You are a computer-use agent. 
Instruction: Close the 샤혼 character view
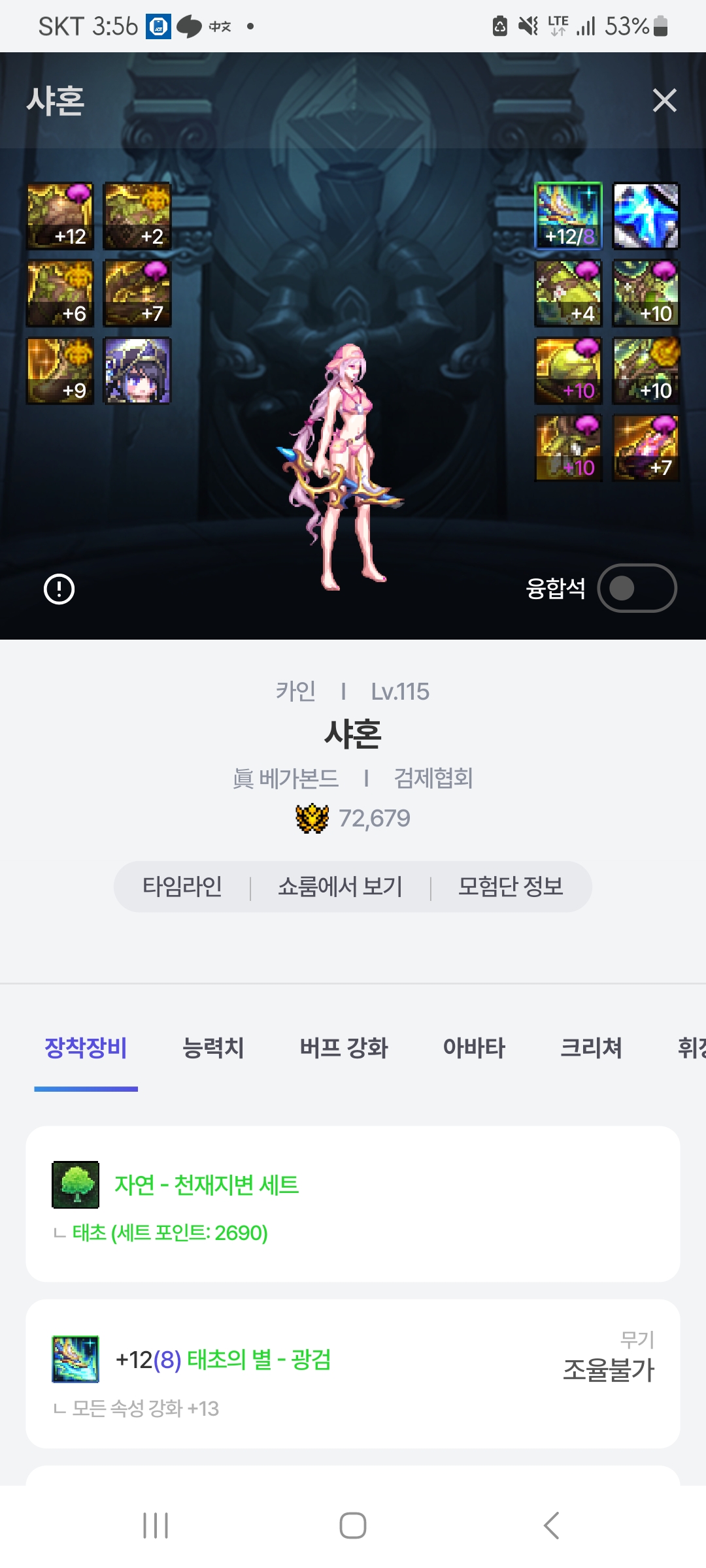[x=664, y=101]
